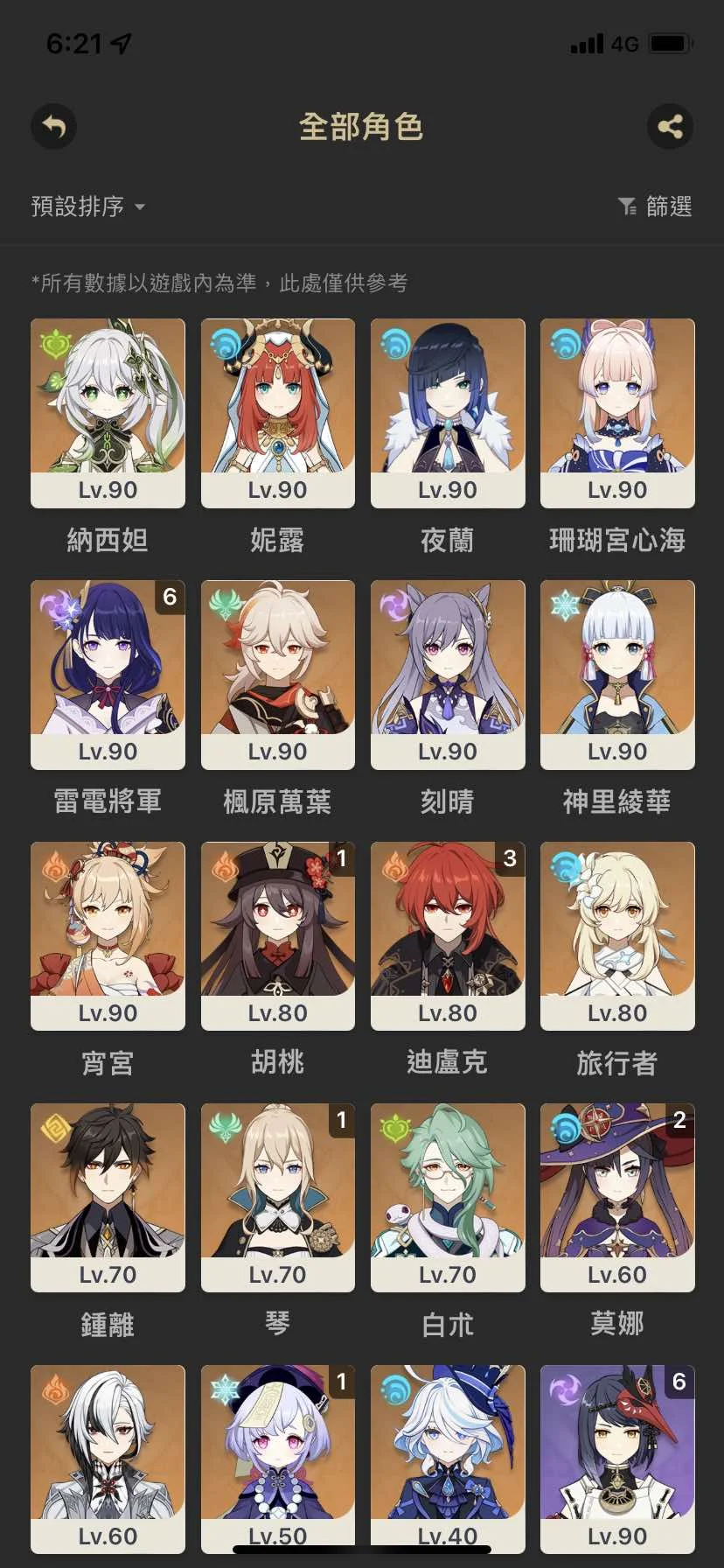View the 琴 character card
Screen dimensions: 724x1568
pos(277,1197)
